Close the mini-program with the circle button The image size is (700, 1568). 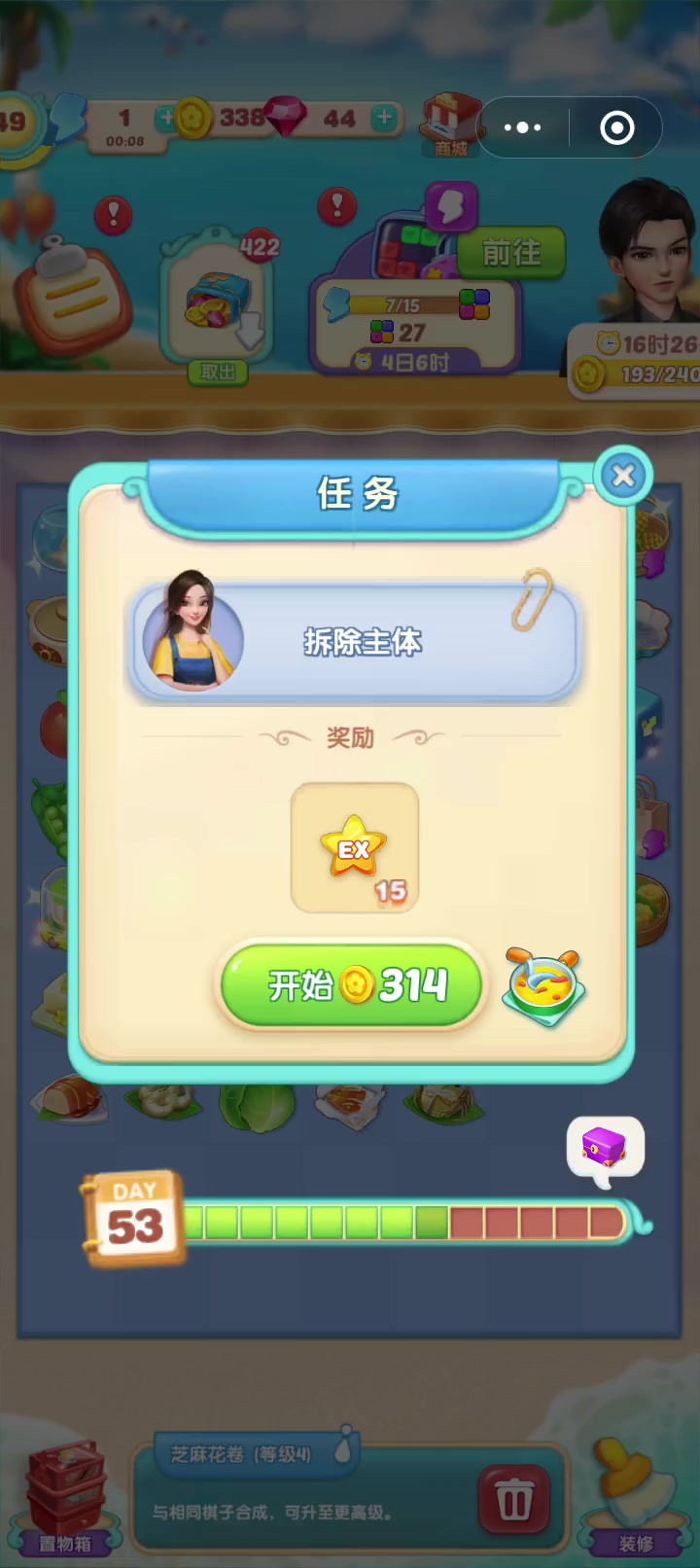click(616, 127)
